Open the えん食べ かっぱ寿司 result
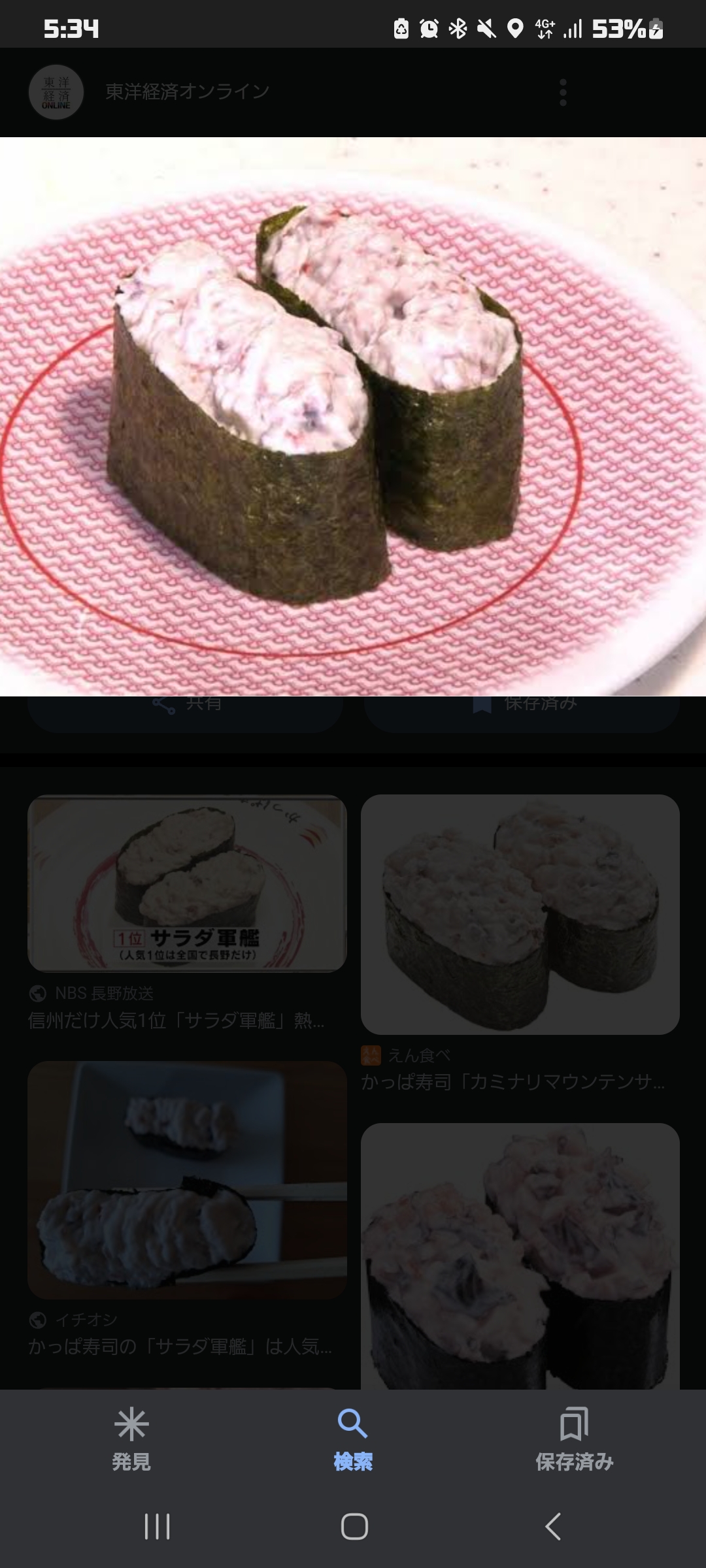 tap(520, 915)
